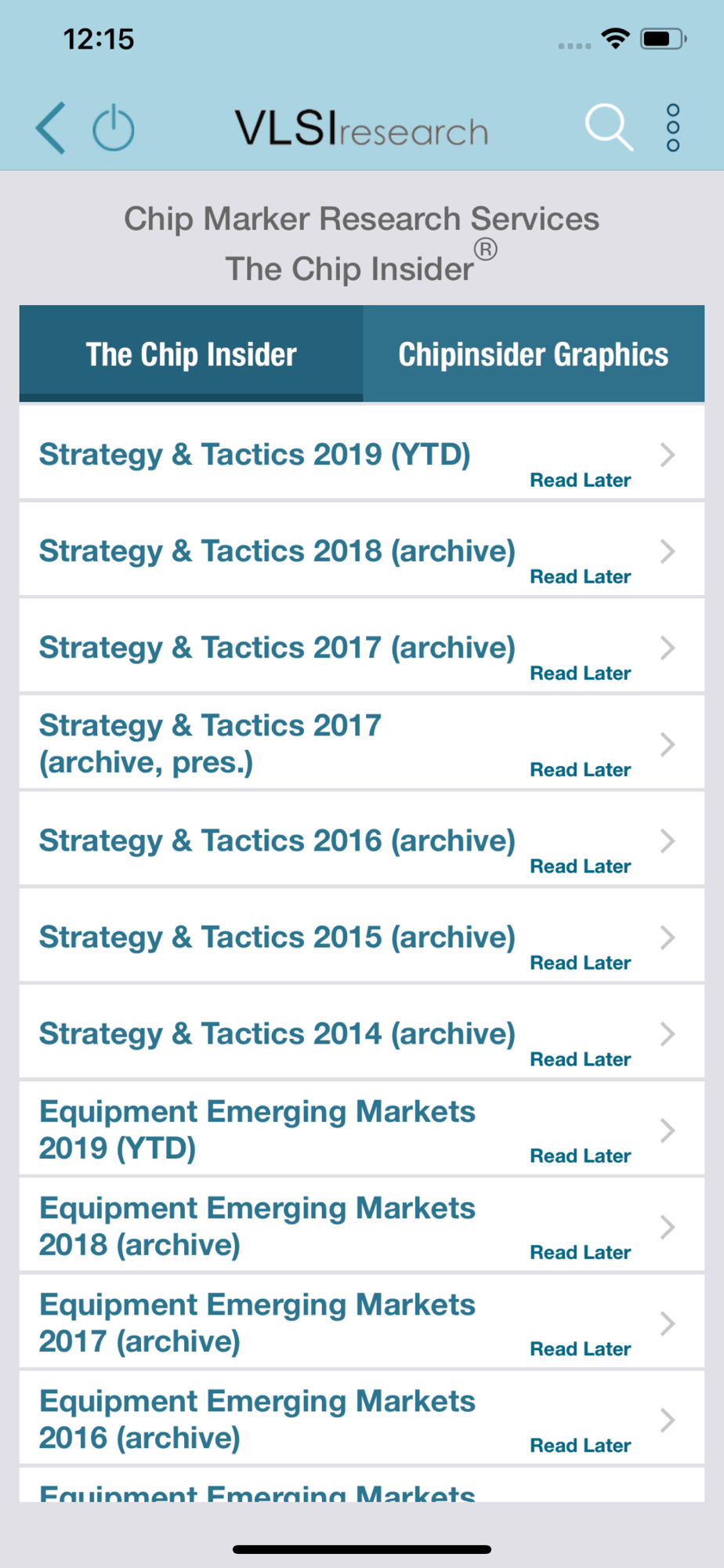724x1568 pixels.
Task: Open the search magnifier
Action: coord(609,127)
